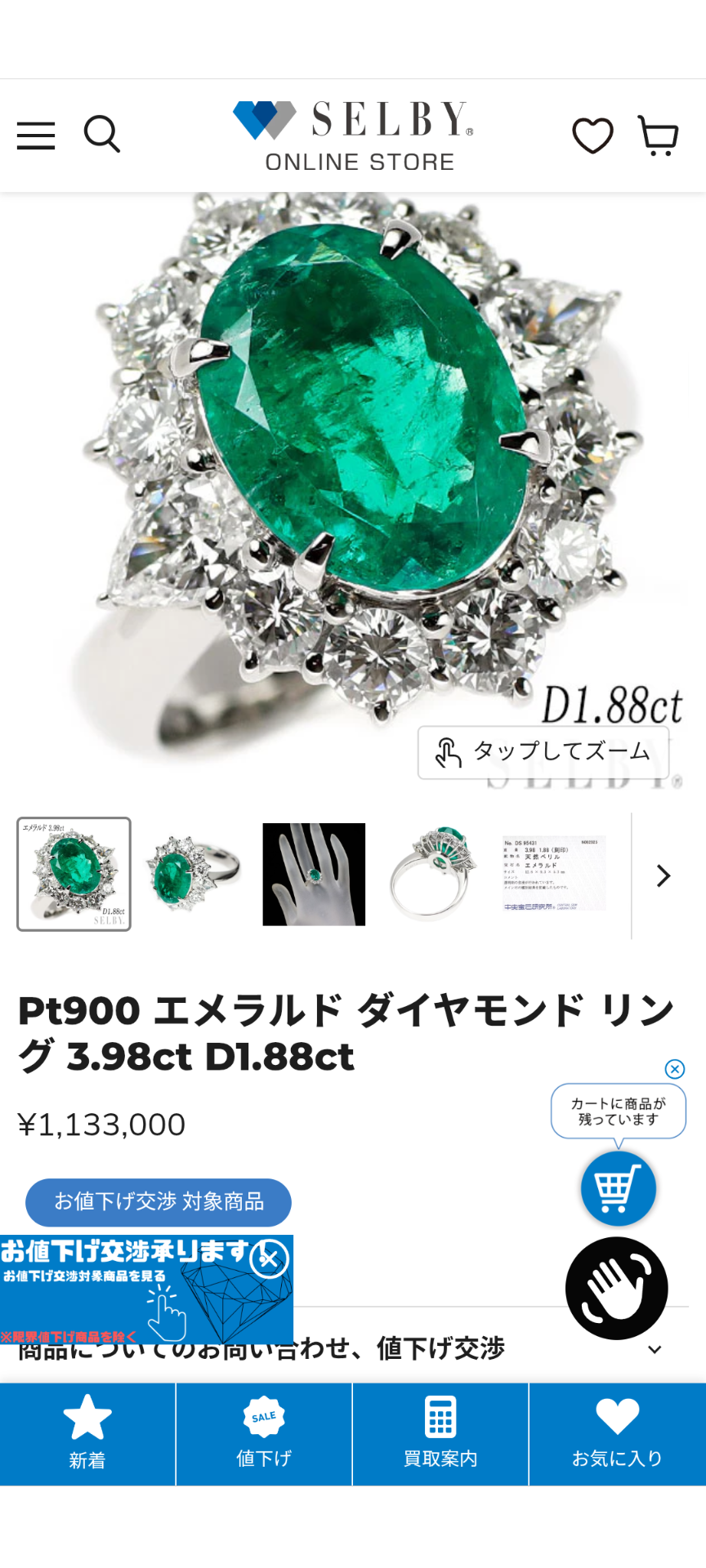Switch to 買取案内 tab

point(440,1434)
